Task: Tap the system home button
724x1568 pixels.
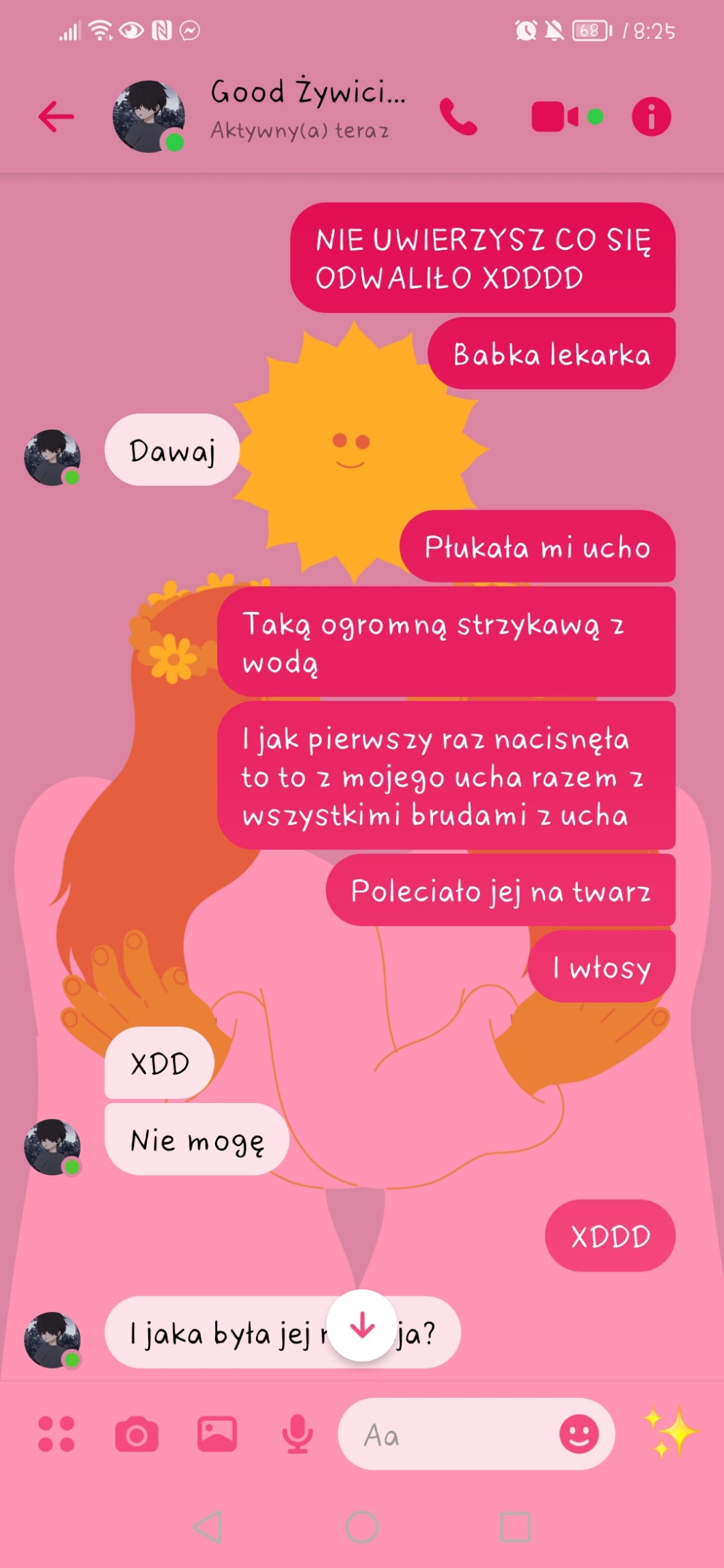Action: click(x=362, y=1527)
